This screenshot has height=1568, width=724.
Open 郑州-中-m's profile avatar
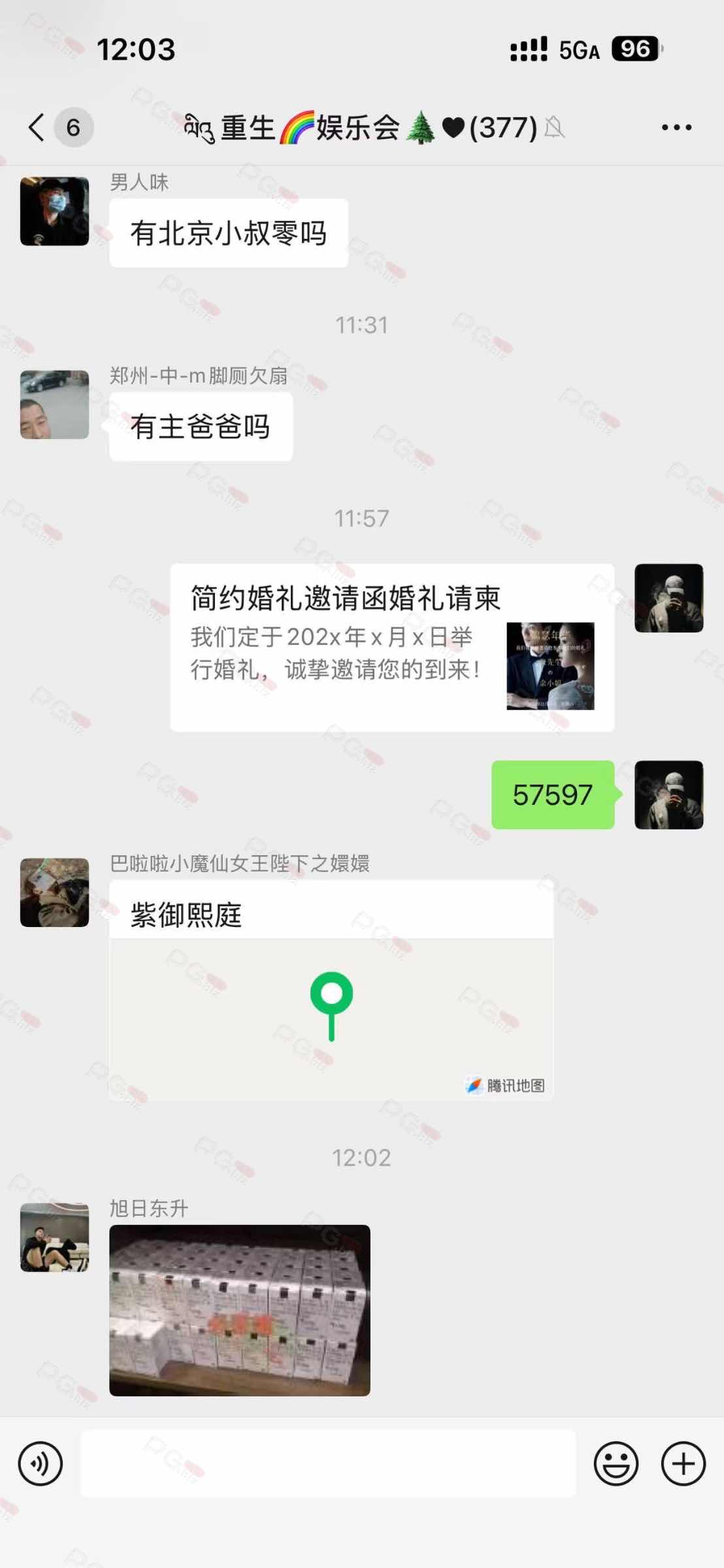point(54,404)
